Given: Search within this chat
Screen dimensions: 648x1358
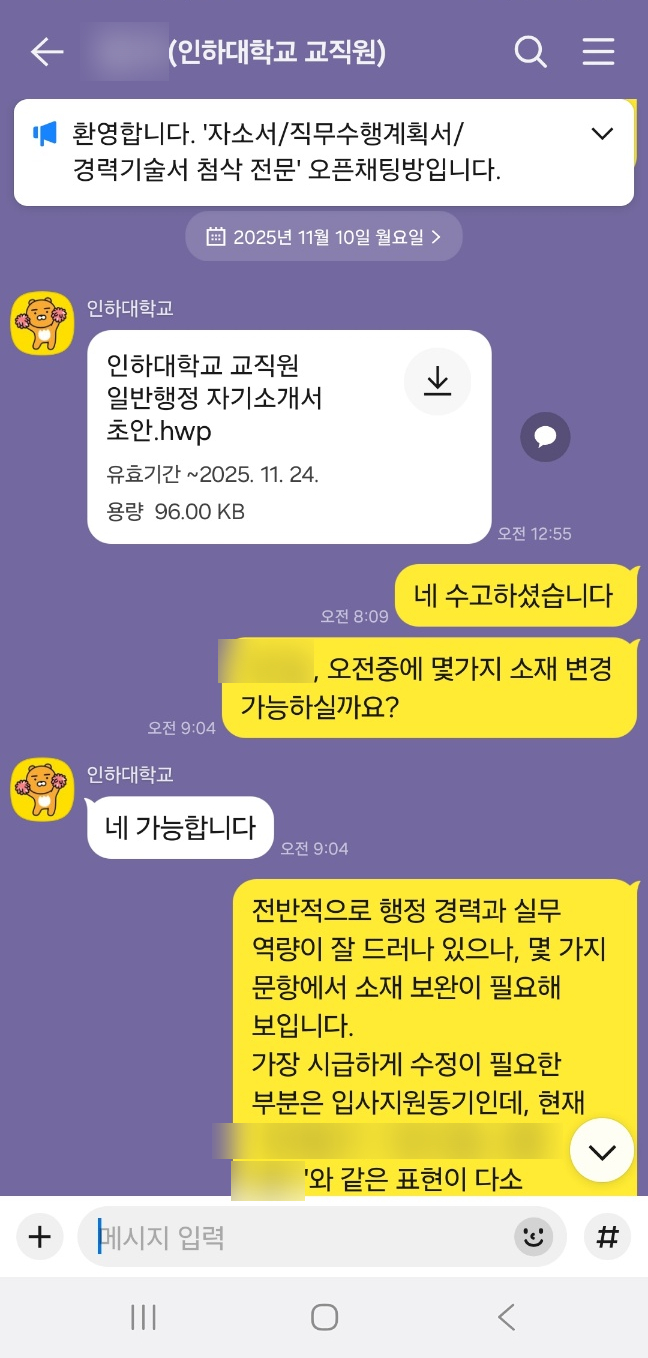Looking at the screenshot, I should point(530,52).
